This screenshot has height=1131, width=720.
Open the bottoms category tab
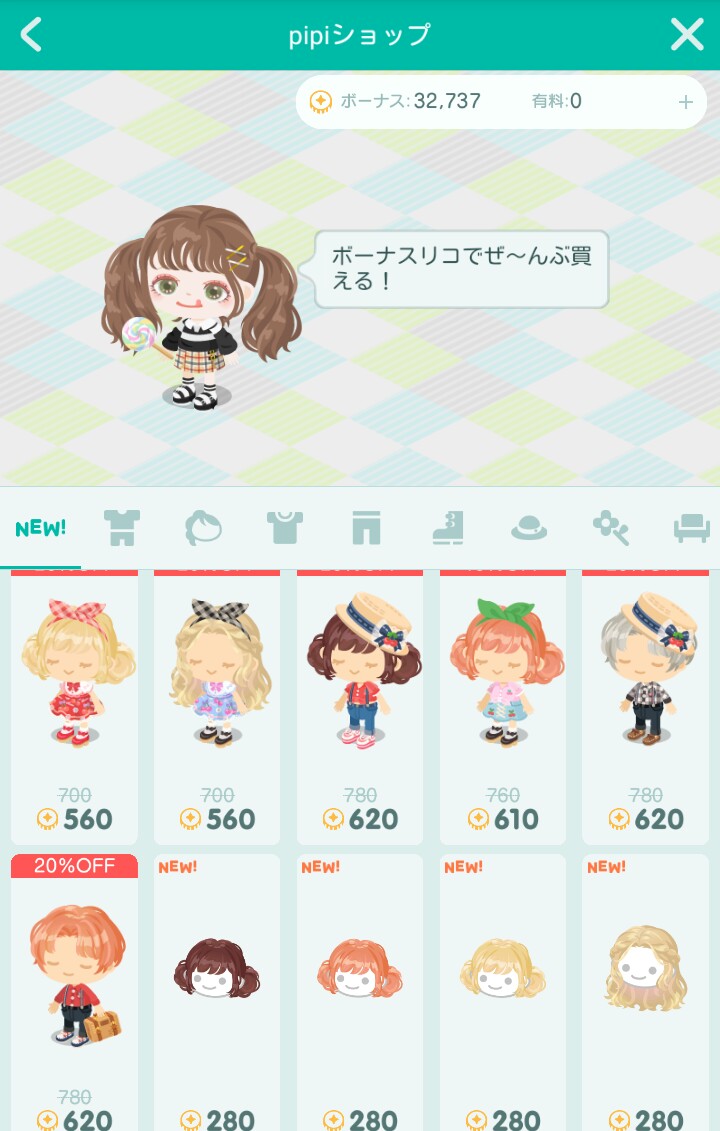(366, 528)
